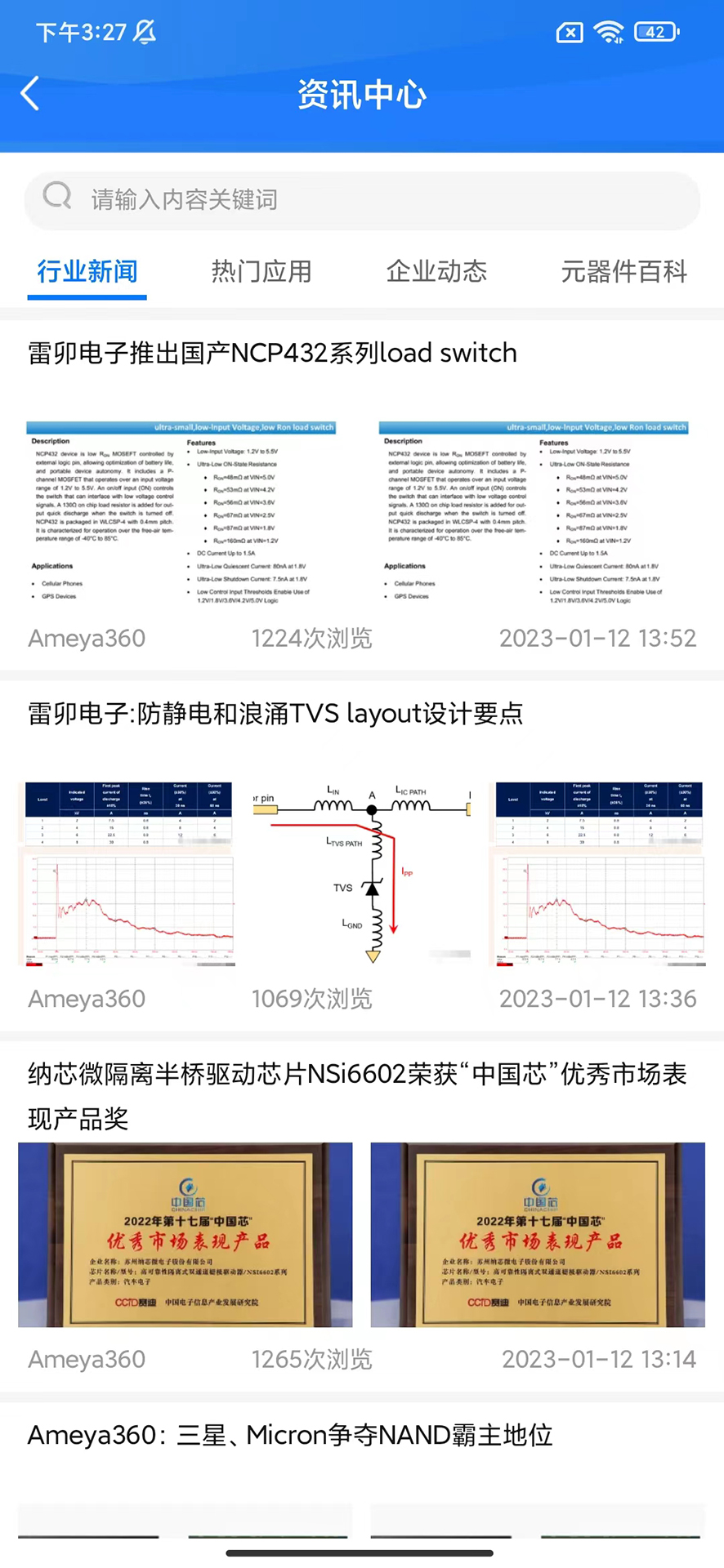Screen dimensions: 724x1568
Task: Tap the keyword search input field
Action: pyautogui.click(x=362, y=199)
